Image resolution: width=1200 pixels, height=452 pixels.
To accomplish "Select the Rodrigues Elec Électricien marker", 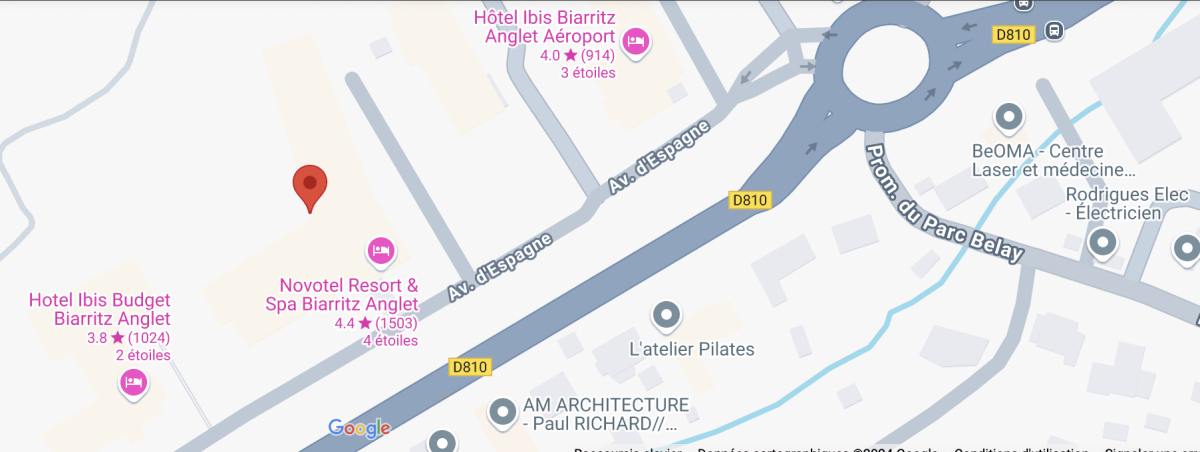I will pyautogui.click(x=1102, y=242).
